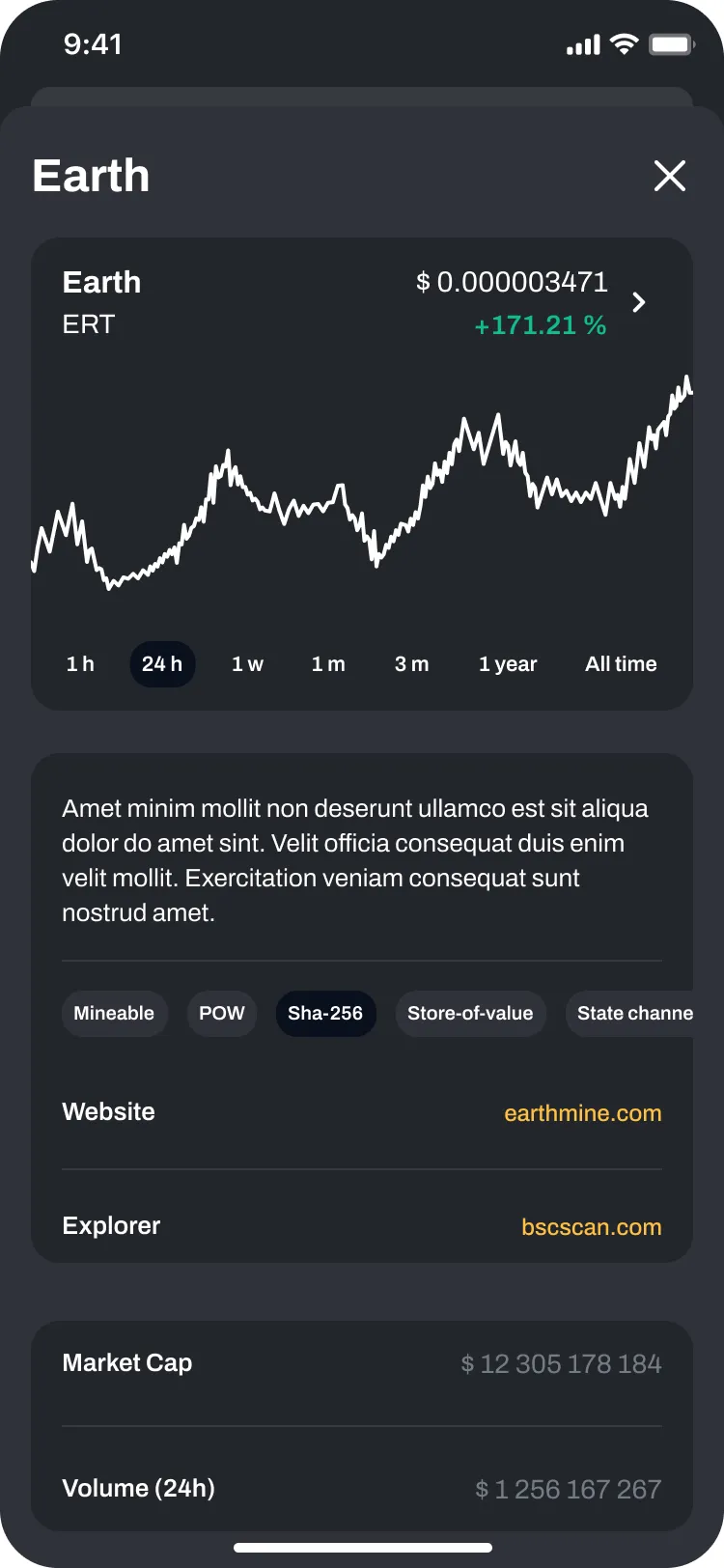Screen dimensions: 724x1568
Task: Choose the Sha-256 tag chip
Action: tap(325, 1014)
